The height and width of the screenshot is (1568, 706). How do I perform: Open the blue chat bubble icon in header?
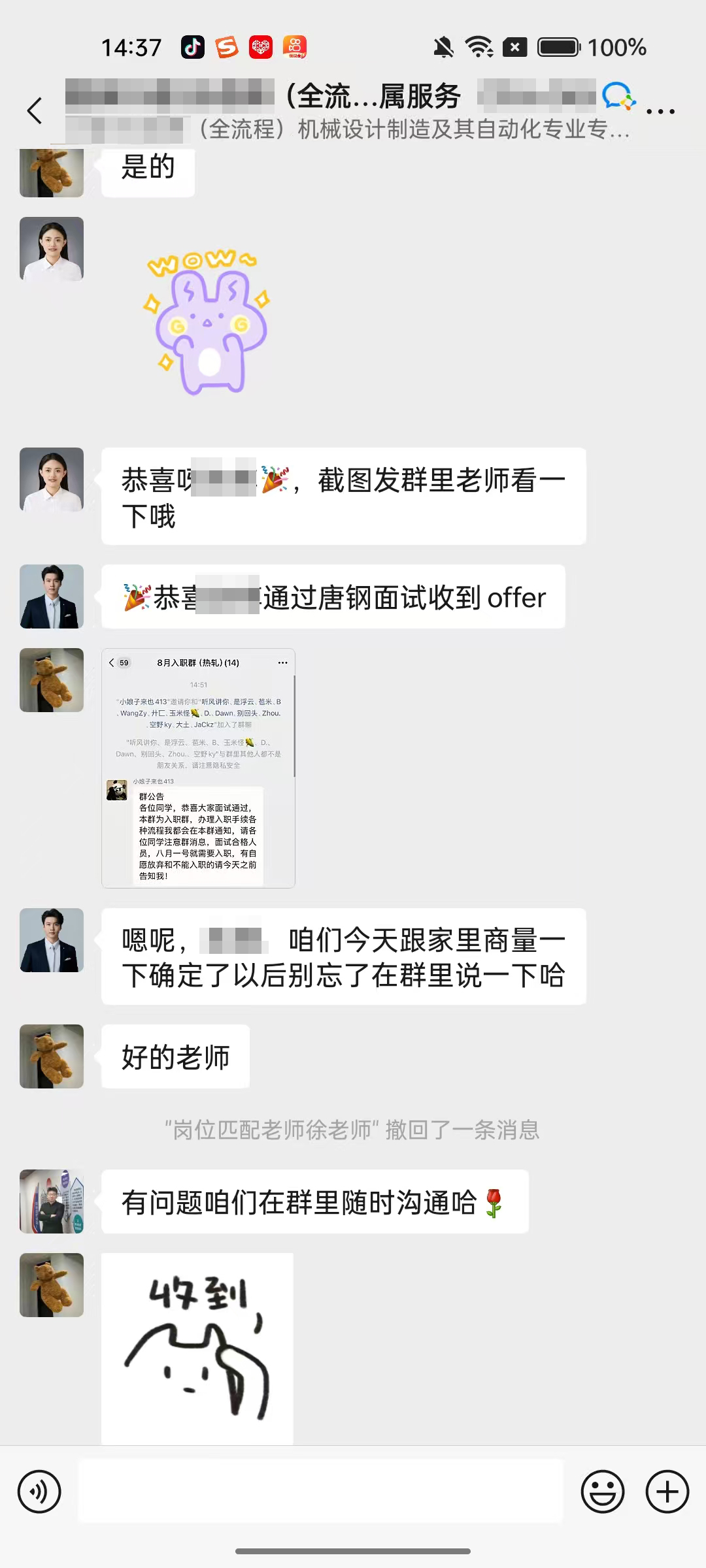(x=618, y=97)
